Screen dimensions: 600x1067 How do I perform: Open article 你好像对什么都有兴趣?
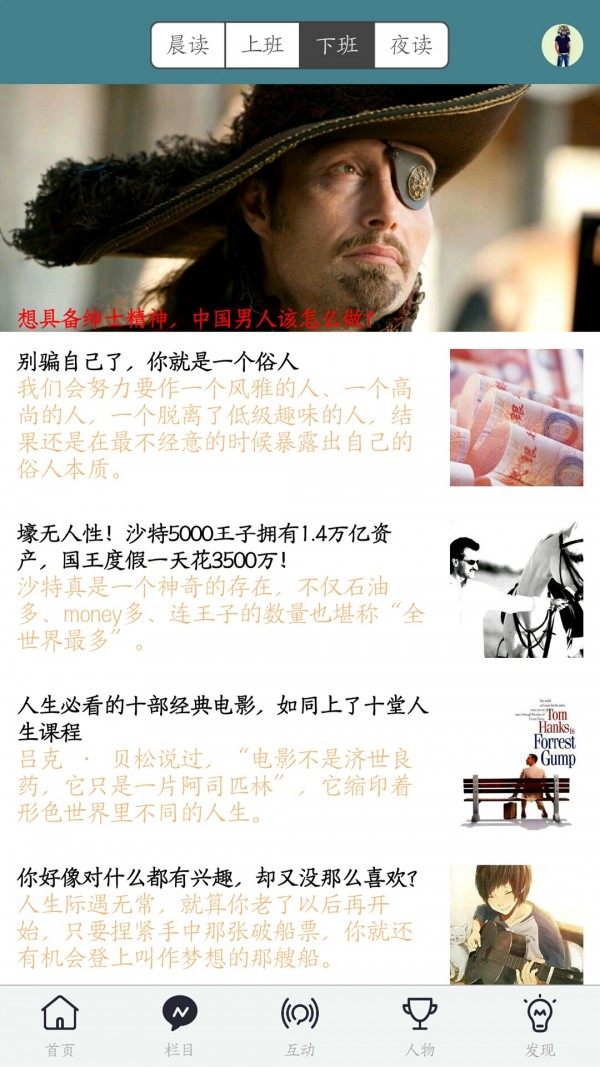point(218,920)
